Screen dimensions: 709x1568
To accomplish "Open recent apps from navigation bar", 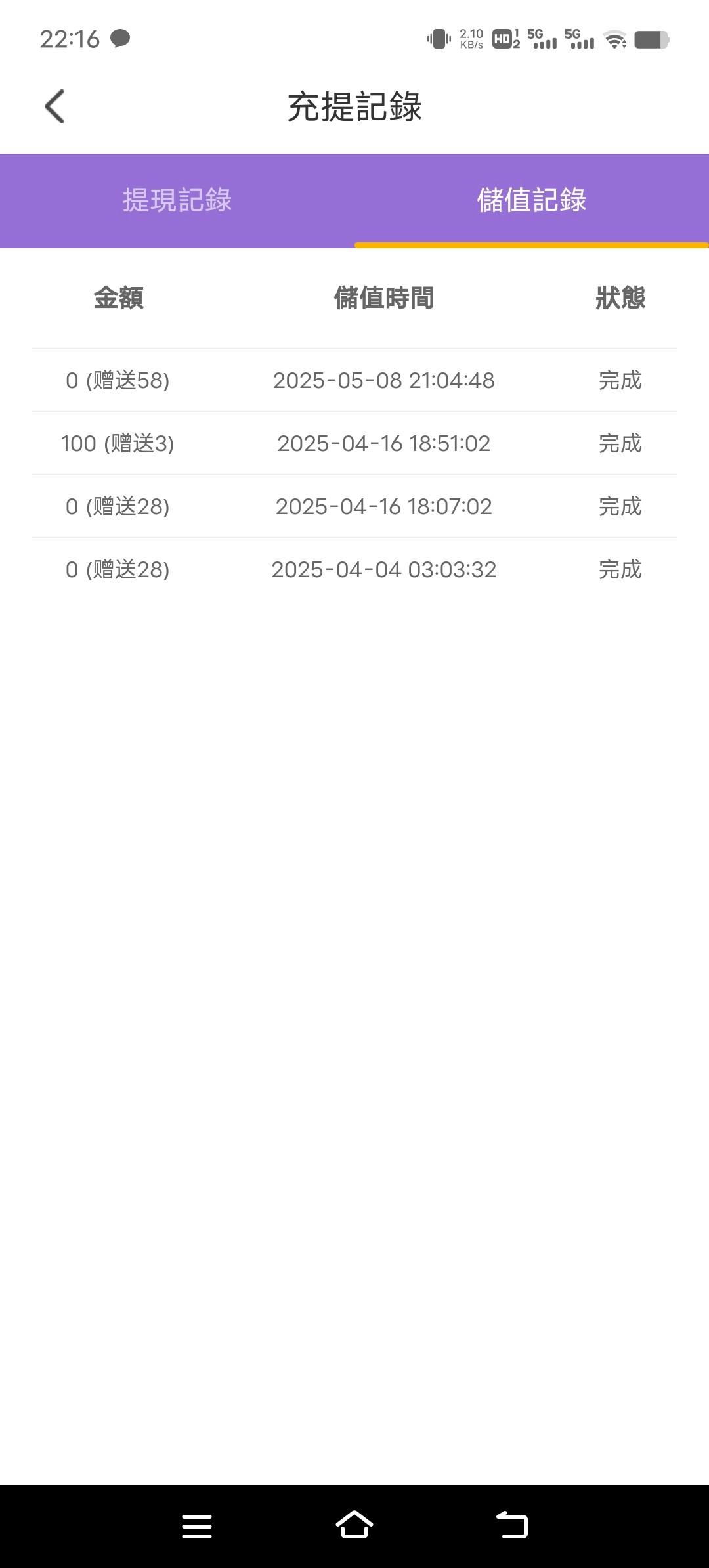I will click(197, 1526).
